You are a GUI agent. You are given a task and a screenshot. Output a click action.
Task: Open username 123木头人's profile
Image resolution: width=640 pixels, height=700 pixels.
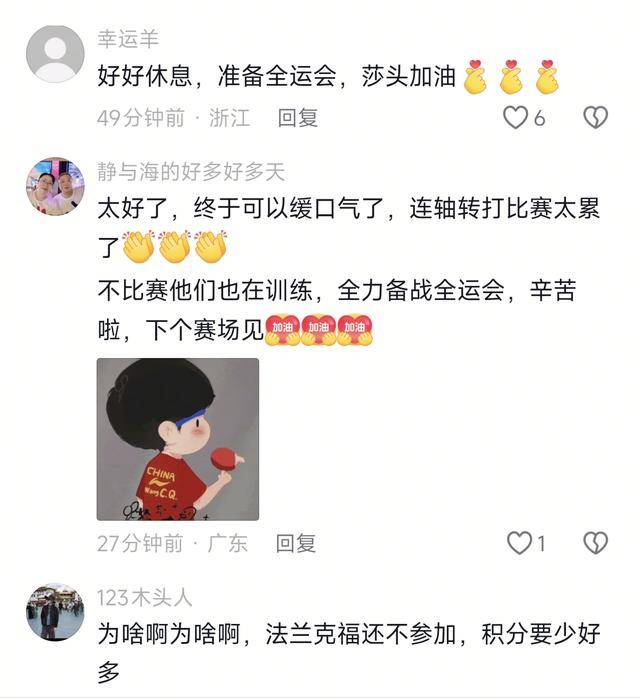tap(145, 598)
